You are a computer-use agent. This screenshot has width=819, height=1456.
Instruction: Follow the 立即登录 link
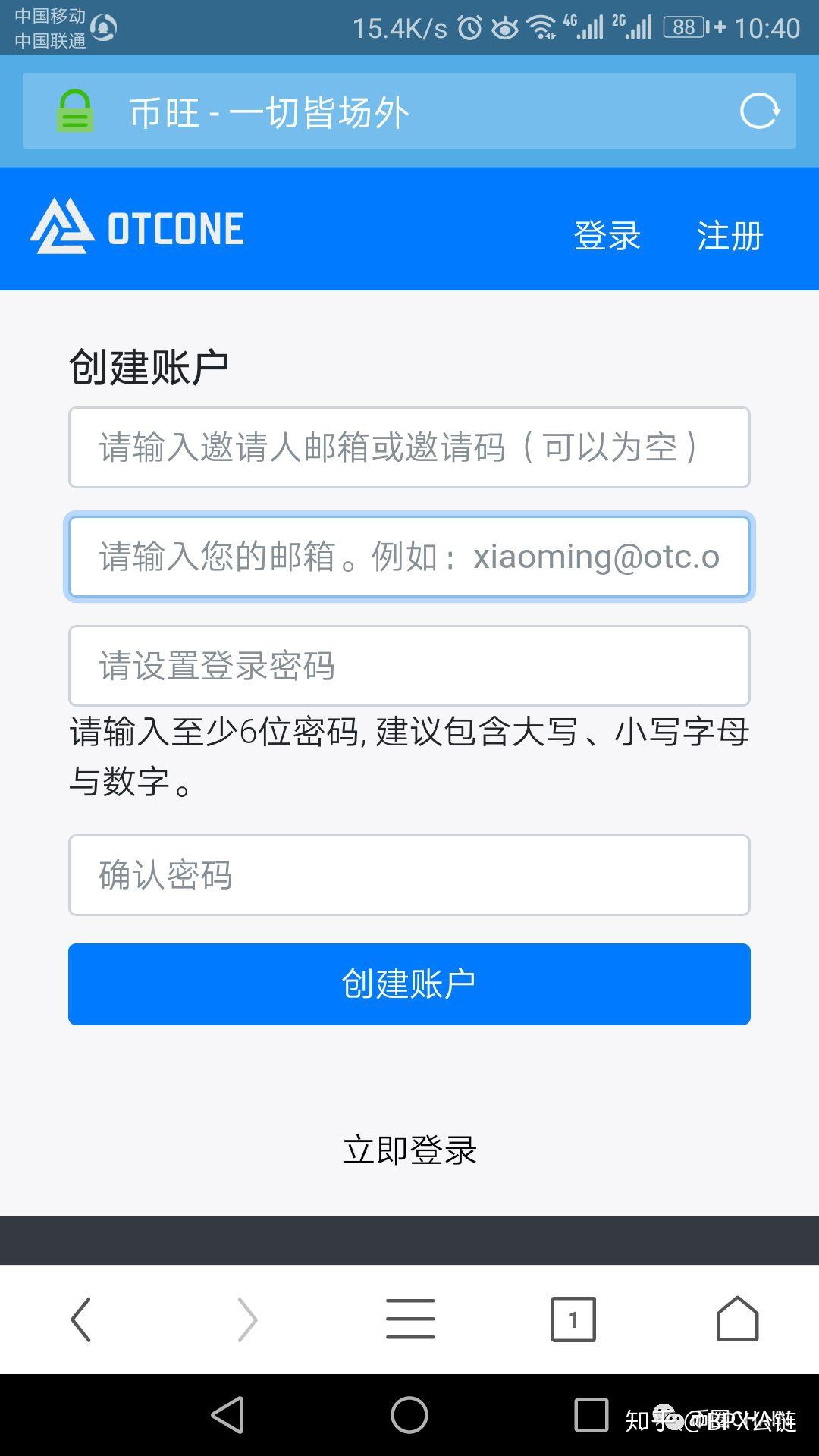[409, 1150]
